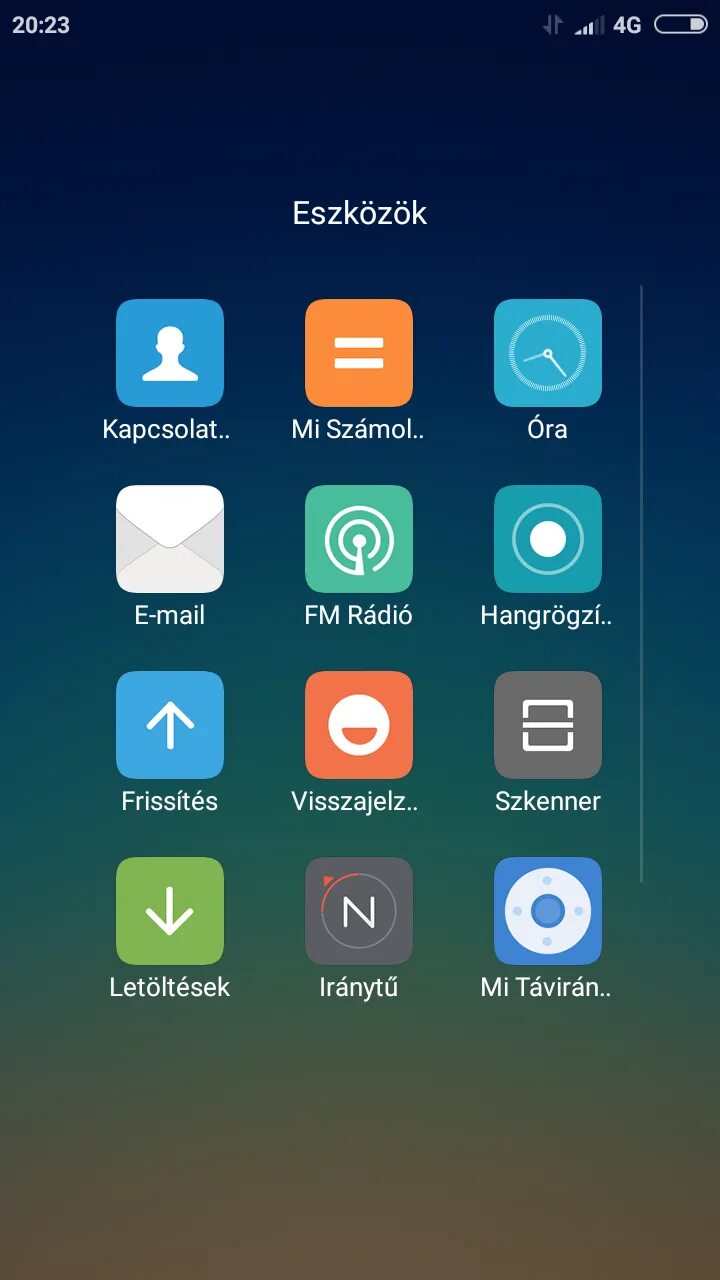
Task: Open the Kapcsolatok contacts app
Action: point(170,353)
